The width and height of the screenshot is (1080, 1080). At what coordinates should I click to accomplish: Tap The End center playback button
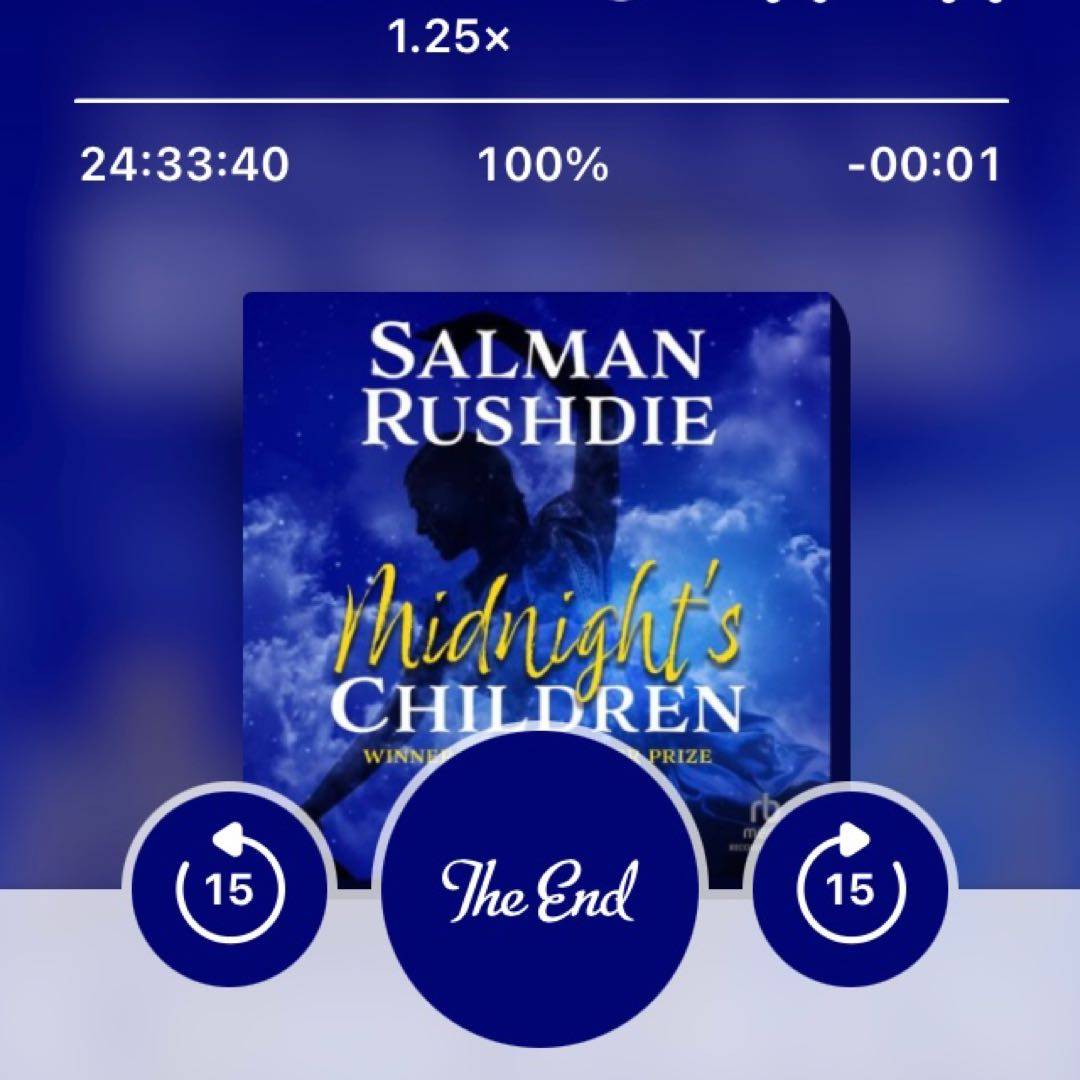(x=540, y=890)
